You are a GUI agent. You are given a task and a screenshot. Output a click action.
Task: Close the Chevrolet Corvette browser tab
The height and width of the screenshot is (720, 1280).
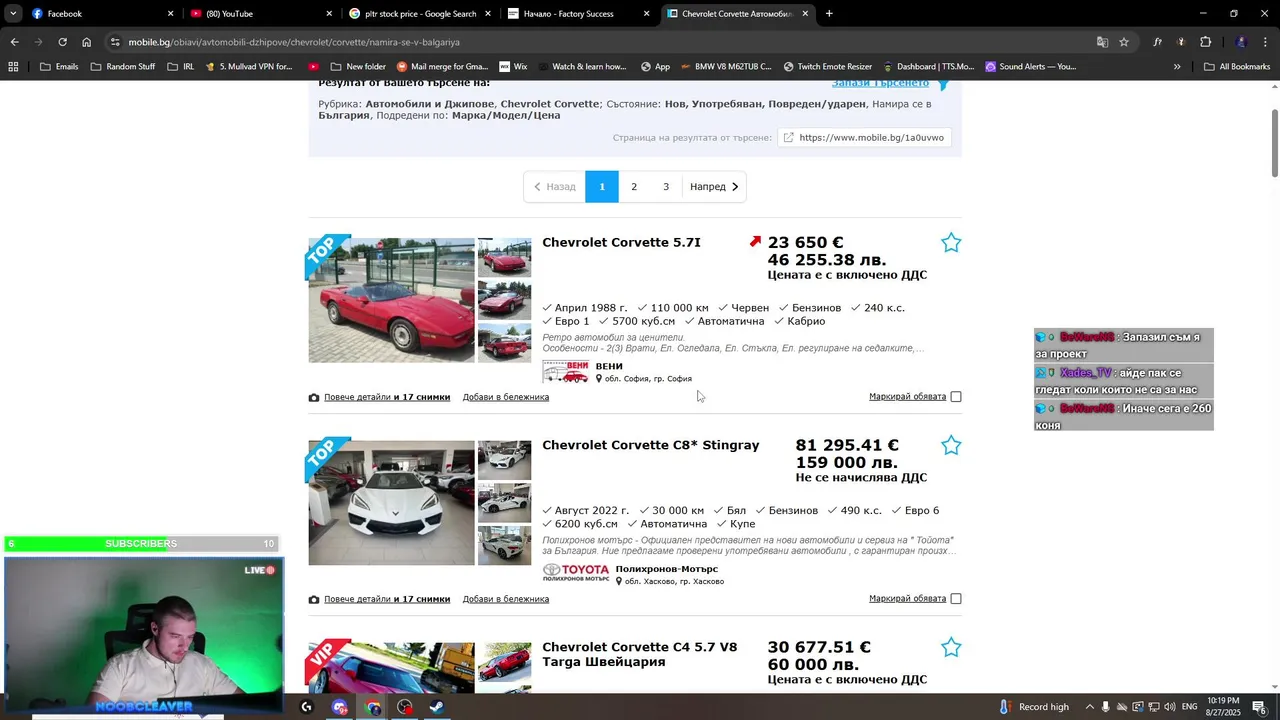[805, 14]
